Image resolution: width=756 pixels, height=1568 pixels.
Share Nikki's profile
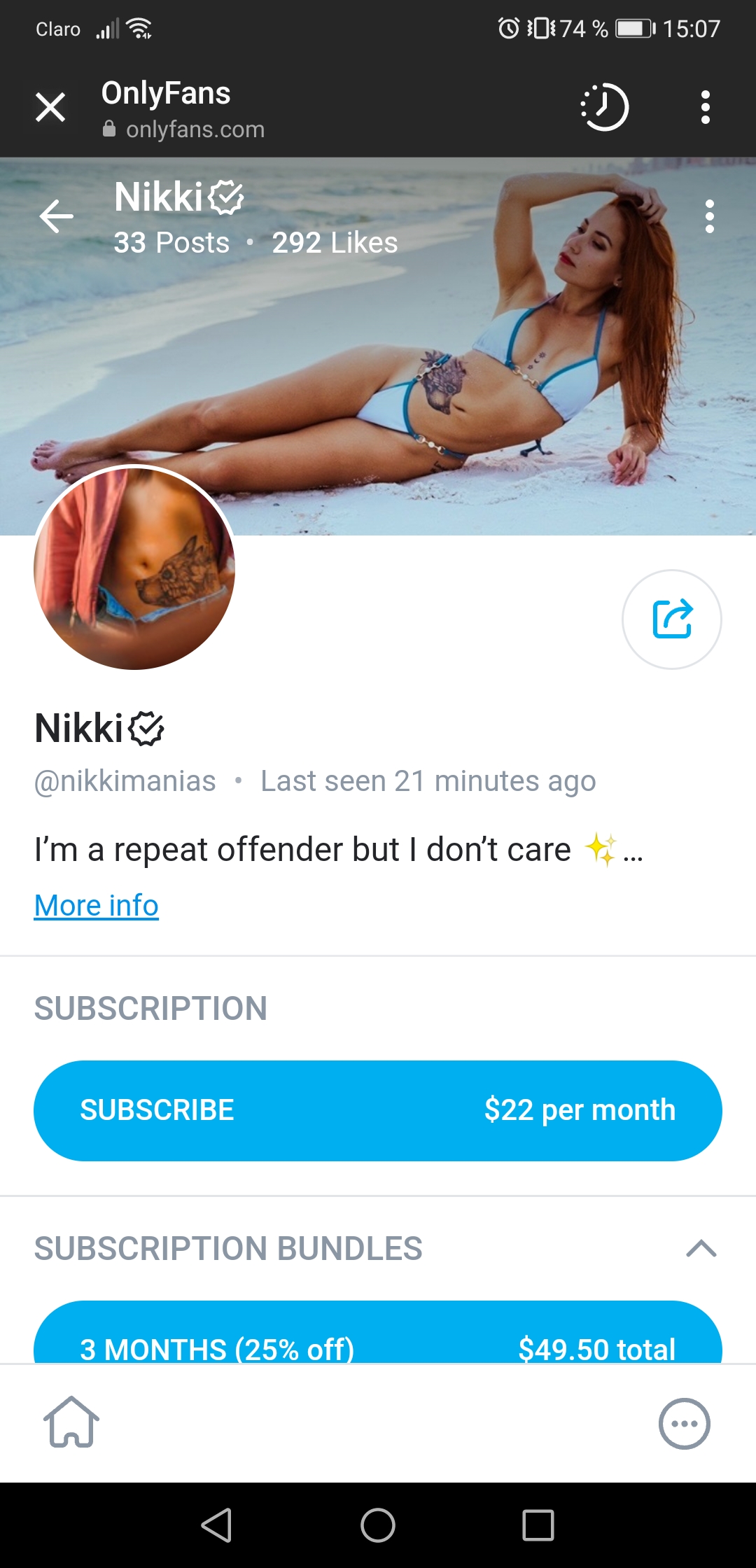pyautogui.click(x=671, y=619)
